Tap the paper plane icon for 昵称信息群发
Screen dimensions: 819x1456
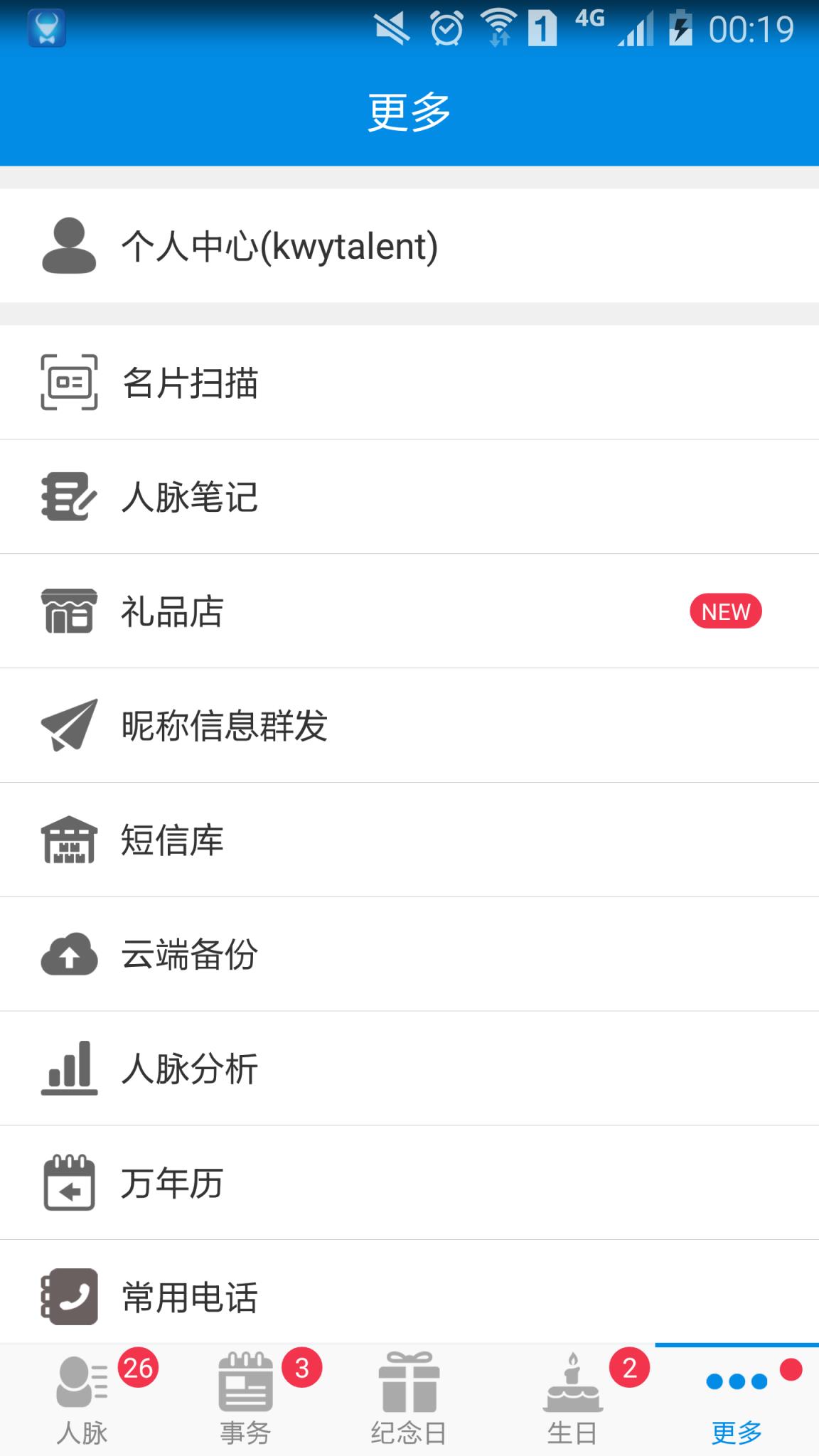point(68,725)
